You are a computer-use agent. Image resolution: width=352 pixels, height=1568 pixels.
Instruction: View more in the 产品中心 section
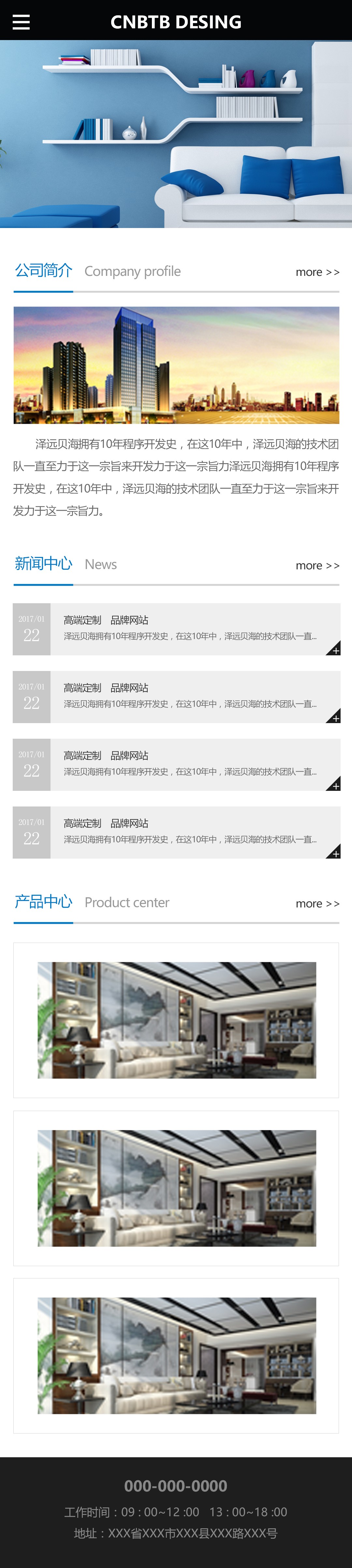[317, 903]
